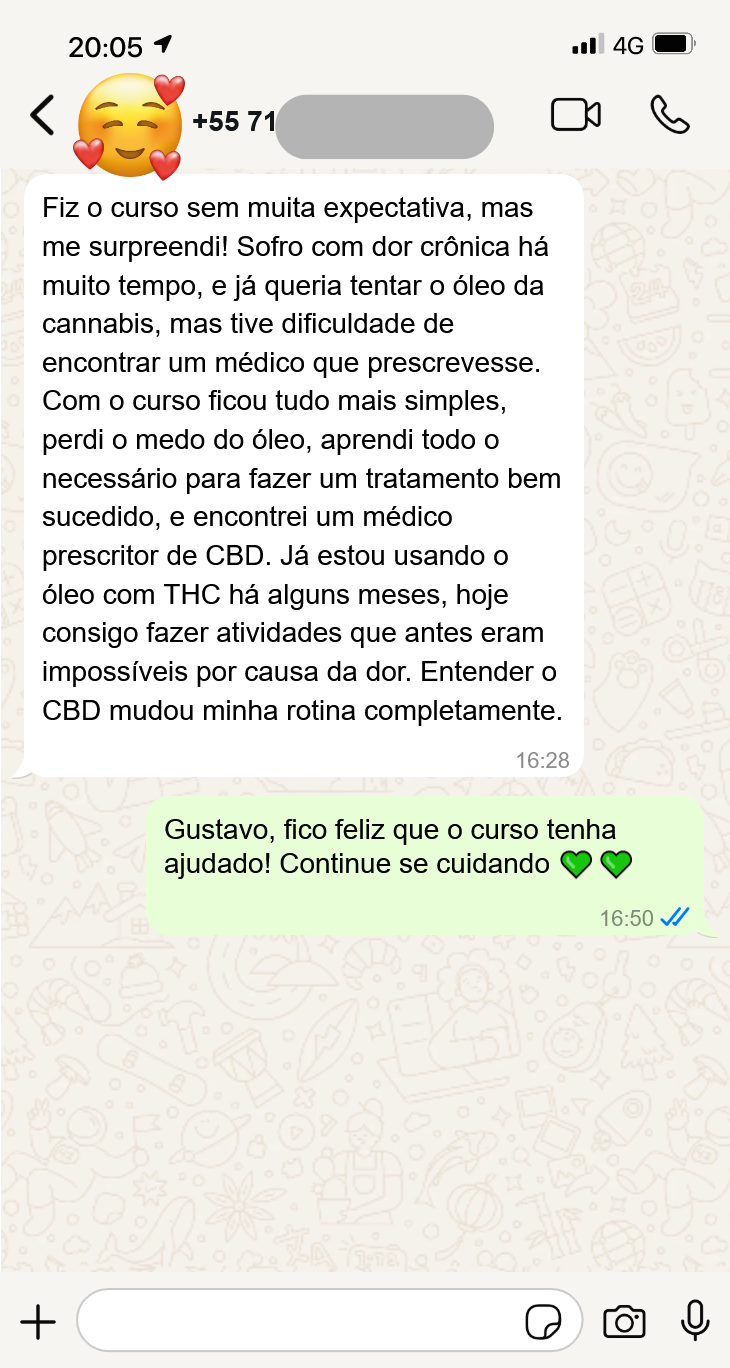
Task: Open the camera to send a photo
Action: 624,1320
